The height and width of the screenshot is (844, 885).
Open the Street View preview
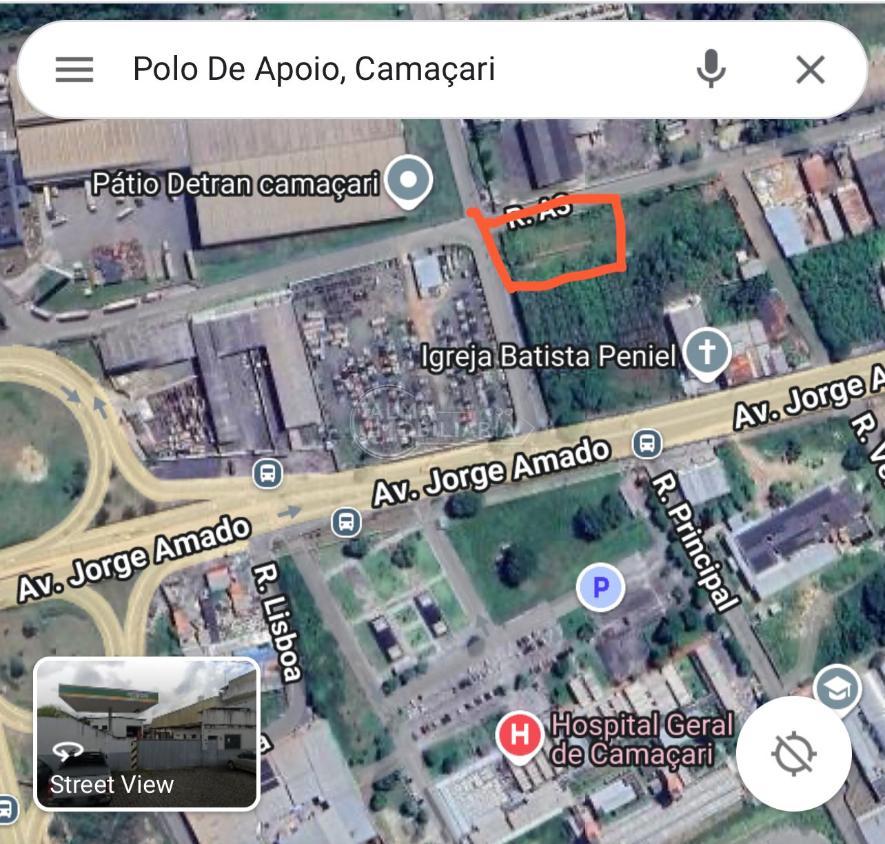(x=147, y=733)
